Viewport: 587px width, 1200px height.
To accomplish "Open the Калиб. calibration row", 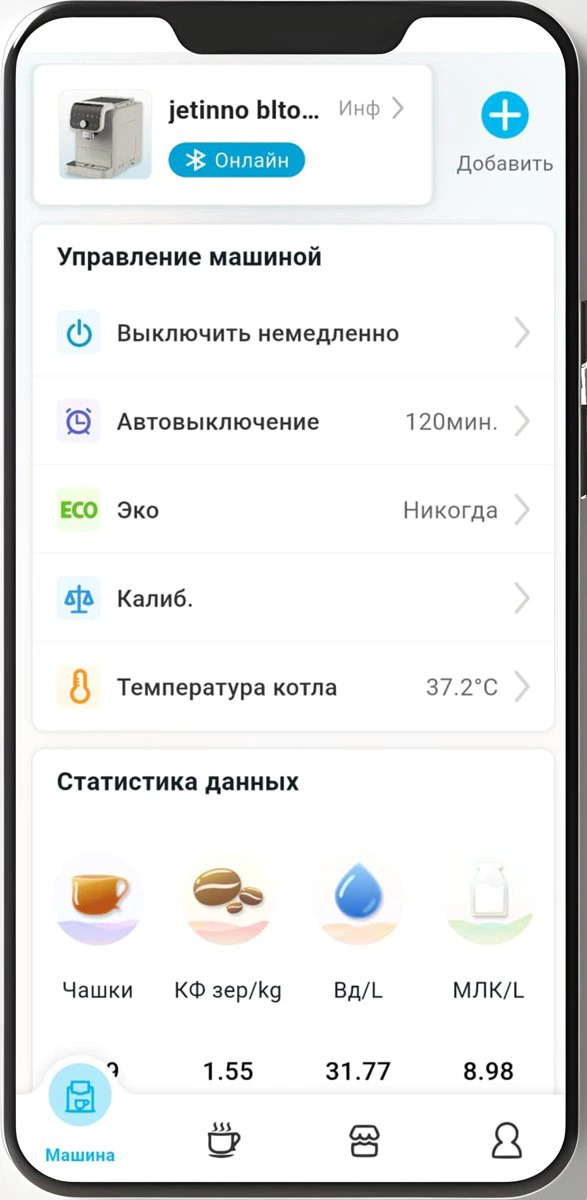I will 293,599.
